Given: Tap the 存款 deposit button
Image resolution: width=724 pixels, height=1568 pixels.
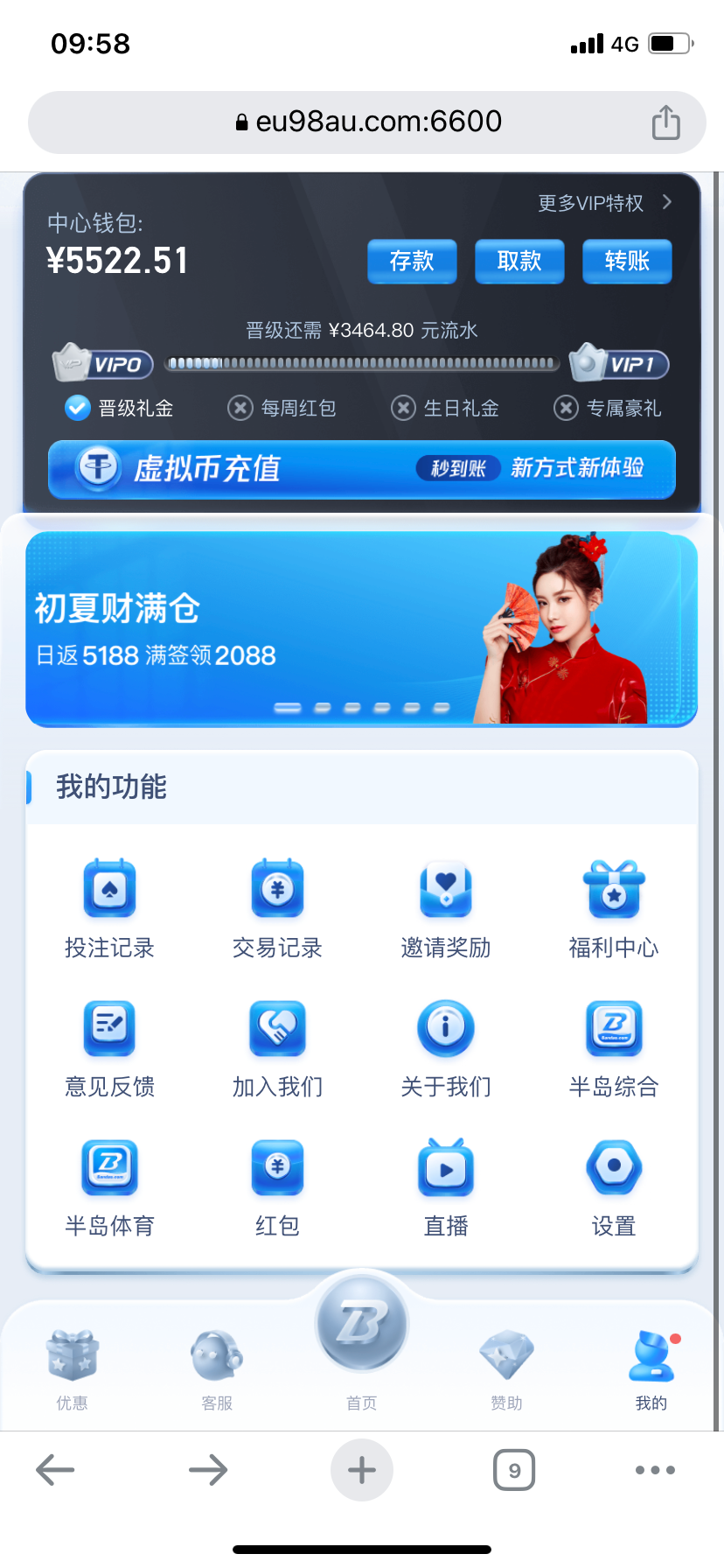Looking at the screenshot, I should pos(412,261).
